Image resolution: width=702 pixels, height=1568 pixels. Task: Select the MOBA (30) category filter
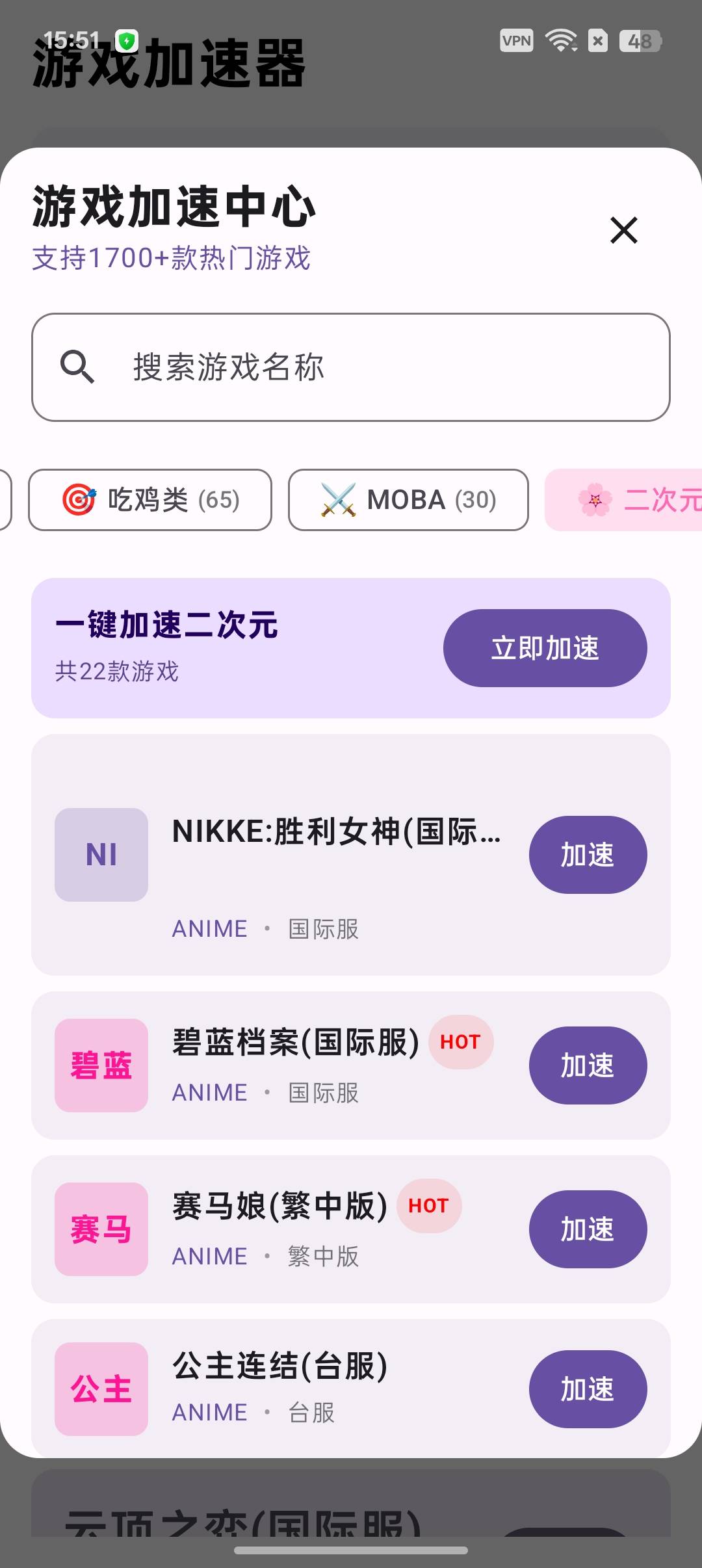pyautogui.click(x=408, y=499)
